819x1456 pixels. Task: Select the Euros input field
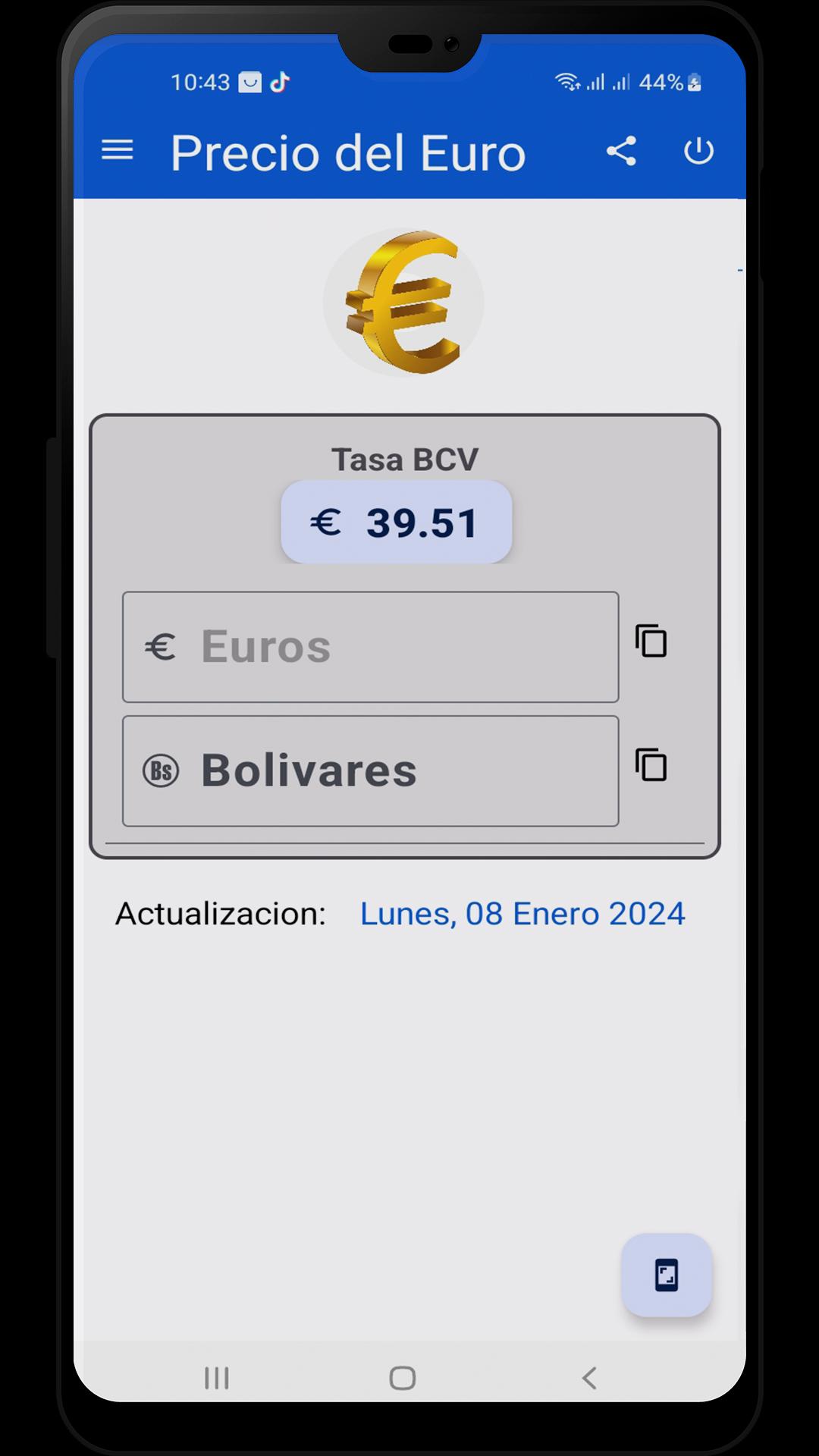click(371, 647)
